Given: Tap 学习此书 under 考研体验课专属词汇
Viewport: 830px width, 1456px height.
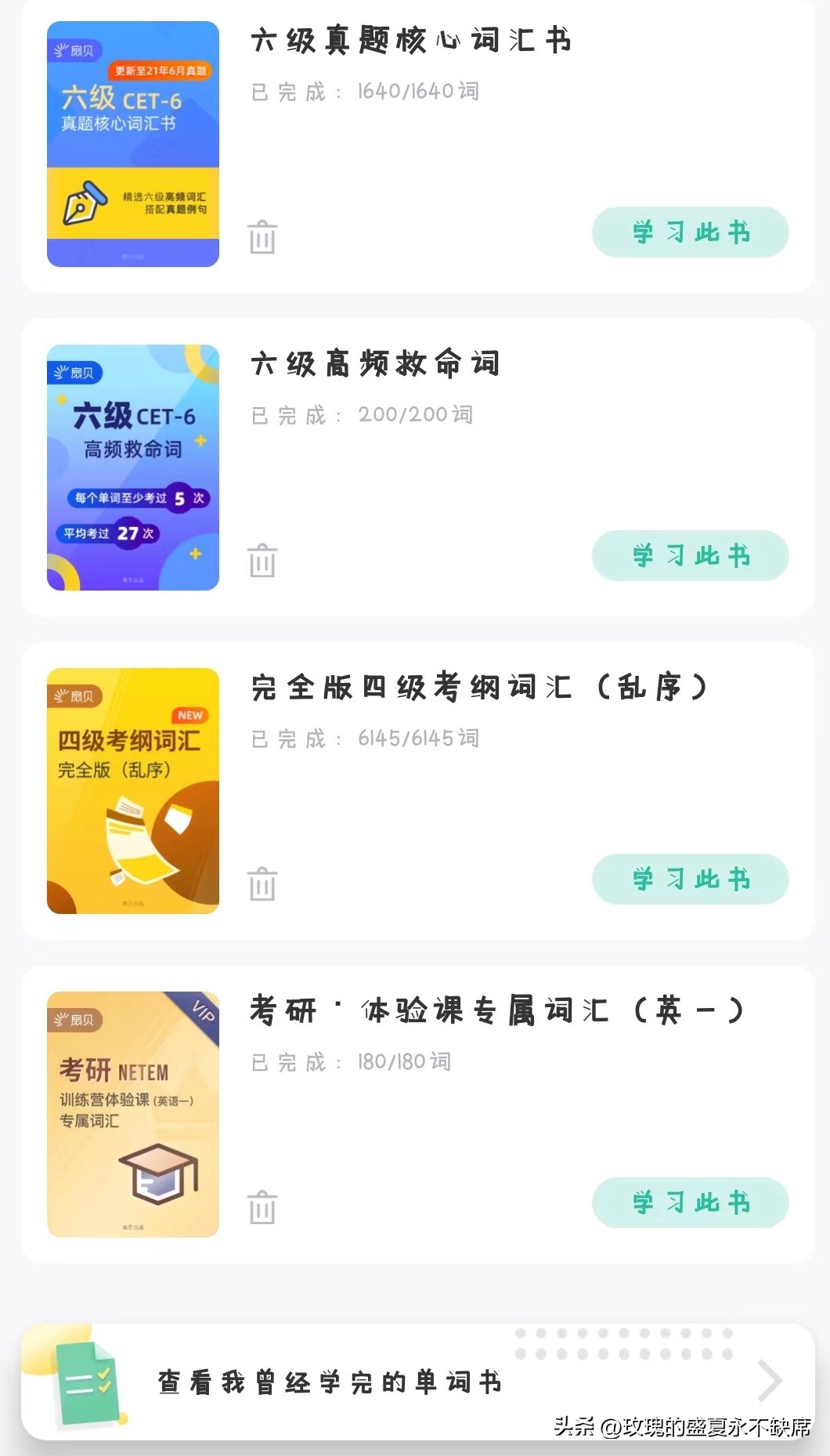Looking at the screenshot, I should point(690,1204).
